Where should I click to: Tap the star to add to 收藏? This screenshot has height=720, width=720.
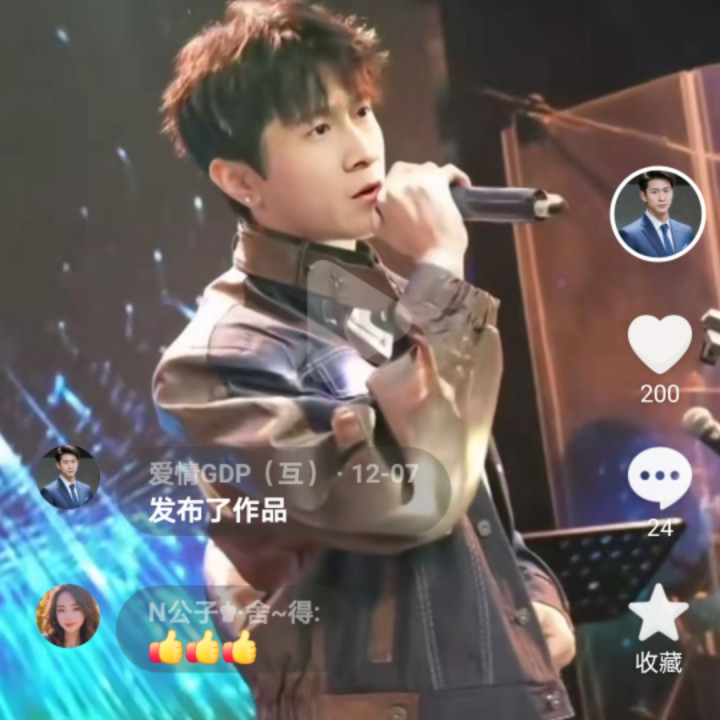(x=658, y=613)
